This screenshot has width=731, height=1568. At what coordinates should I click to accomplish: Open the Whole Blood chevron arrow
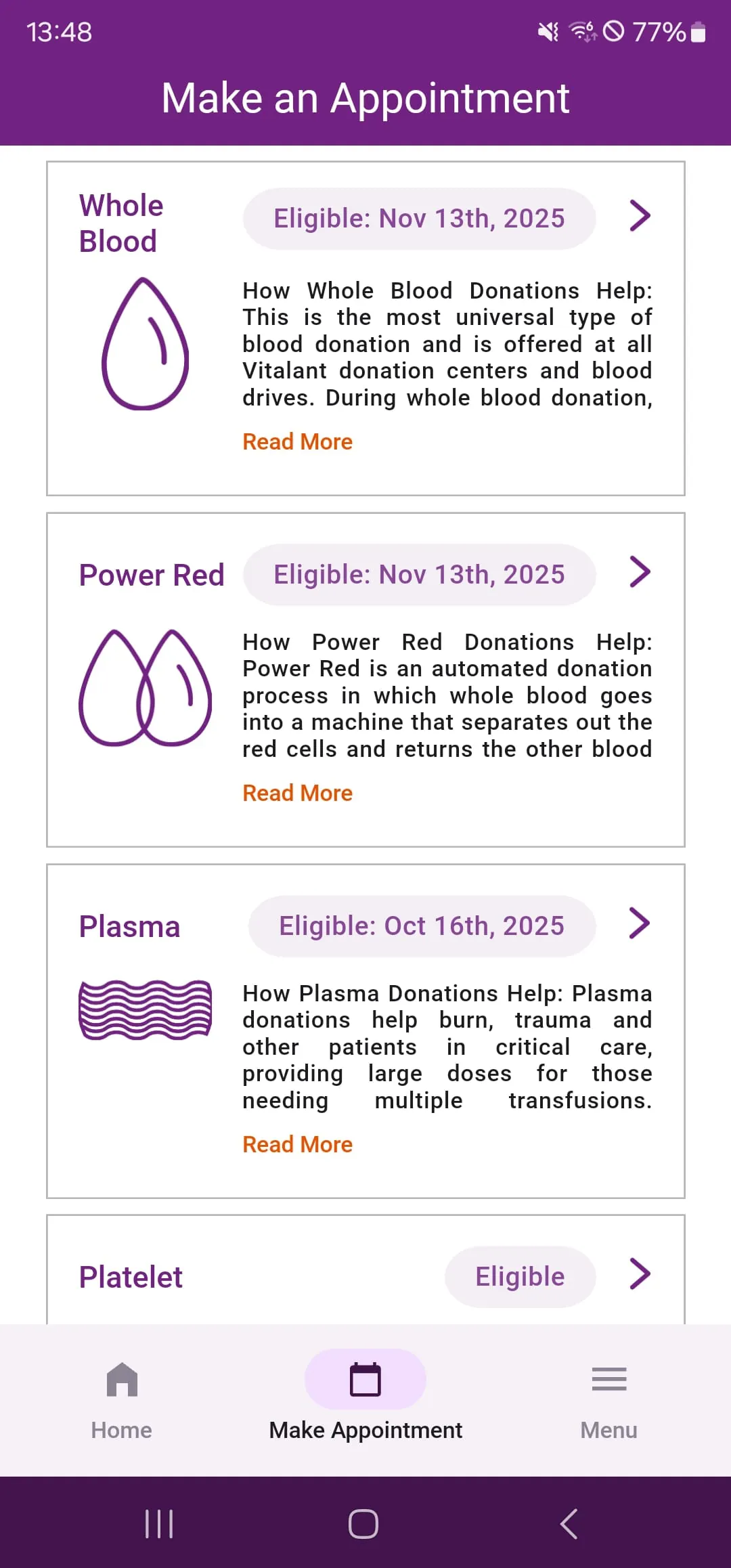point(640,216)
